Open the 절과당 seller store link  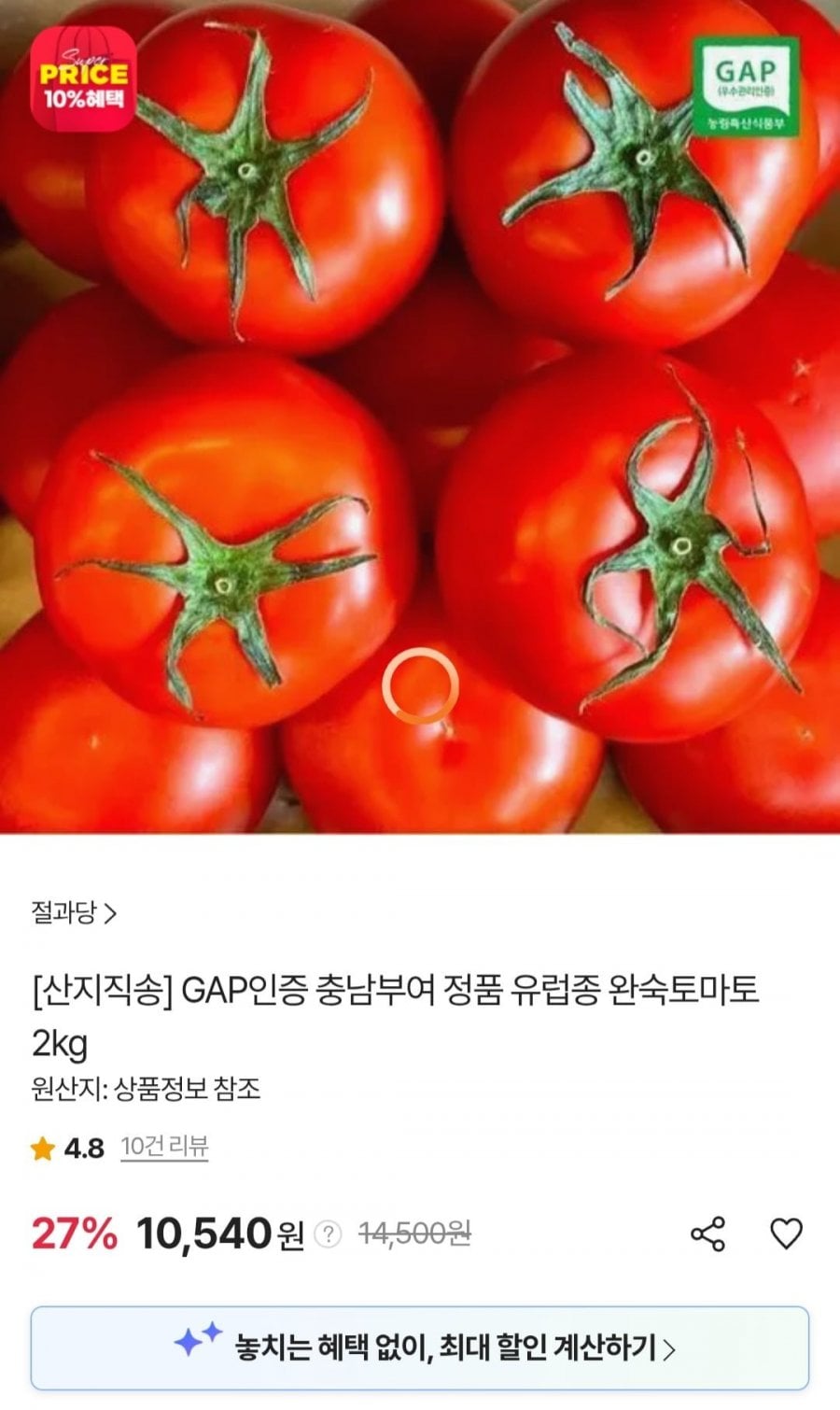[x=73, y=913]
